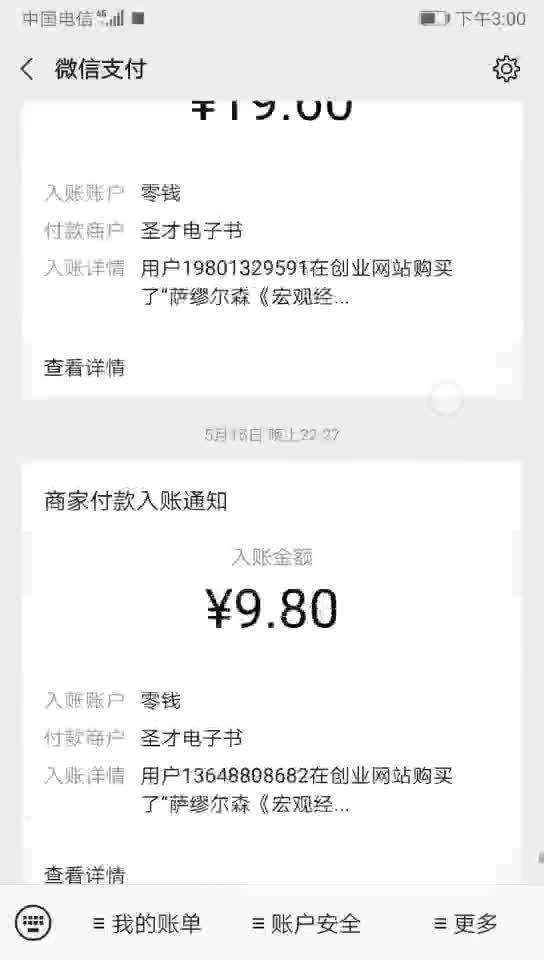Open the ¥9.80 商家付款入账通知 card

(x=272, y=673)
